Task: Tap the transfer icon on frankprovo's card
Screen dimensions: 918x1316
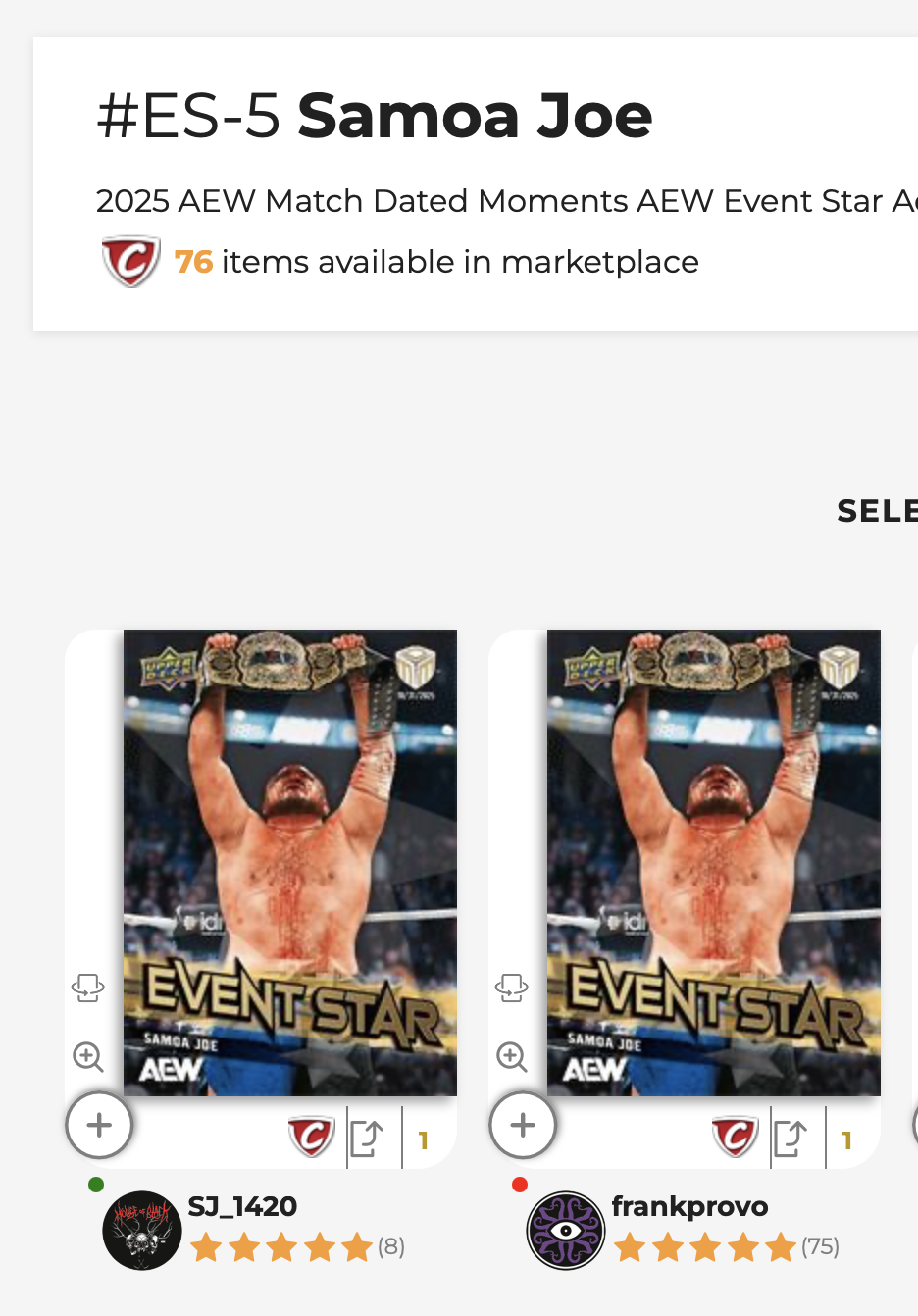Action: click(790, 1139)
